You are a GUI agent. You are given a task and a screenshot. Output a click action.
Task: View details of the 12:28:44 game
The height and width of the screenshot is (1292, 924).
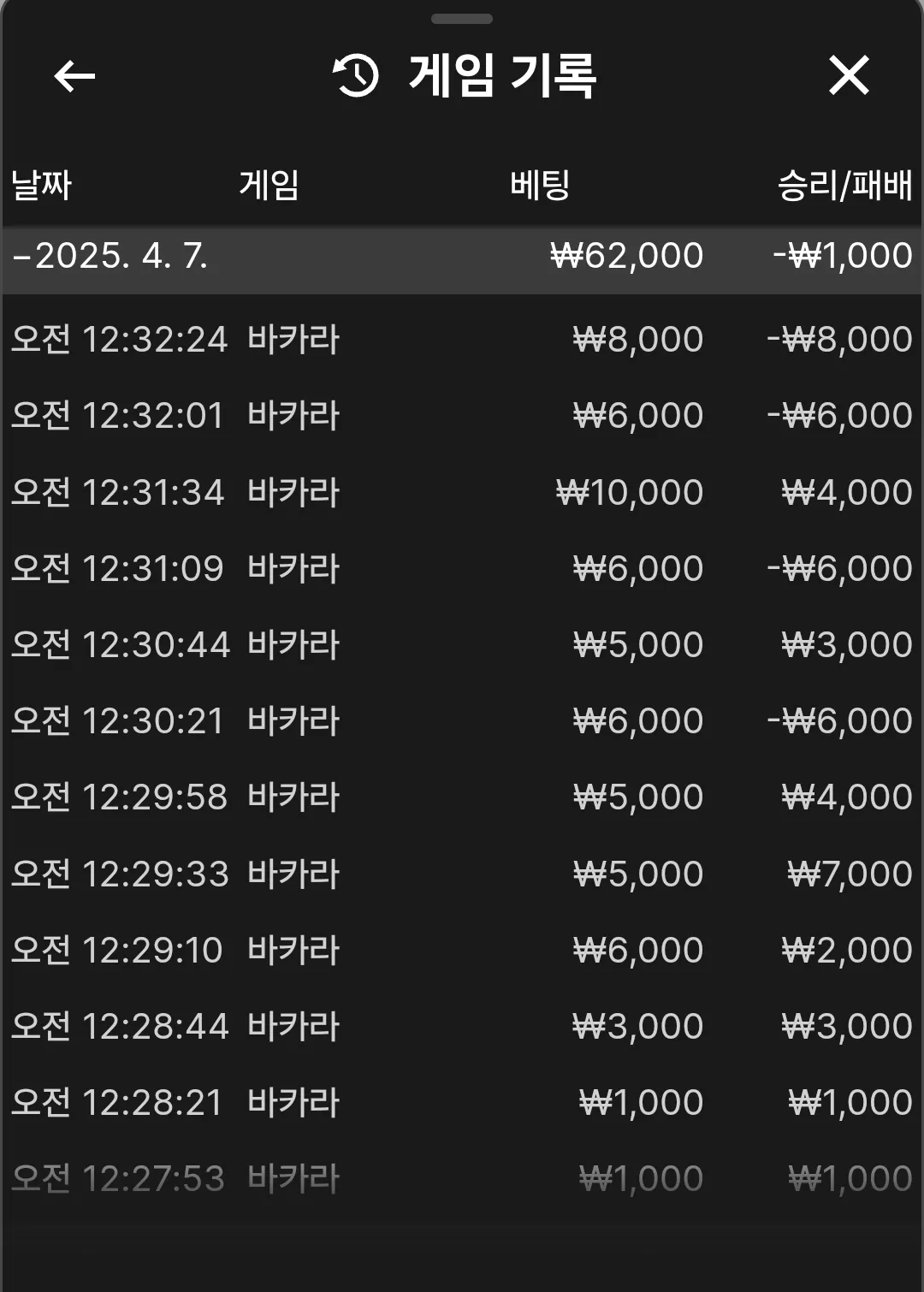462,1026
